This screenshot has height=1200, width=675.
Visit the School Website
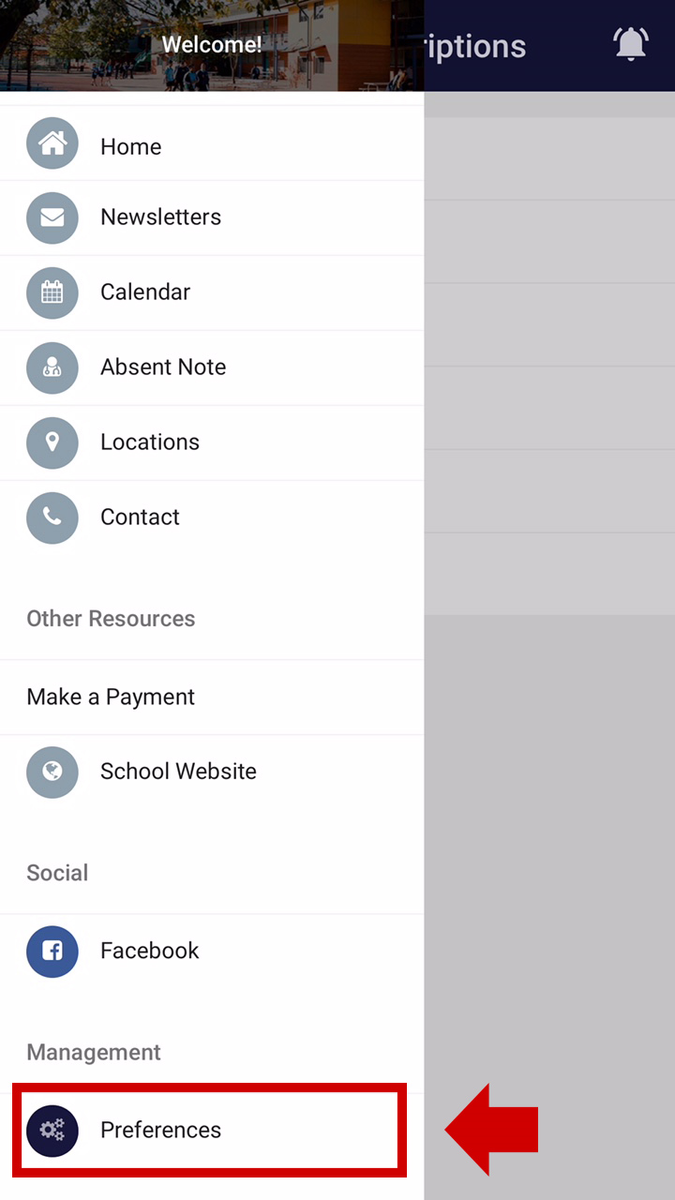[212, 772]
